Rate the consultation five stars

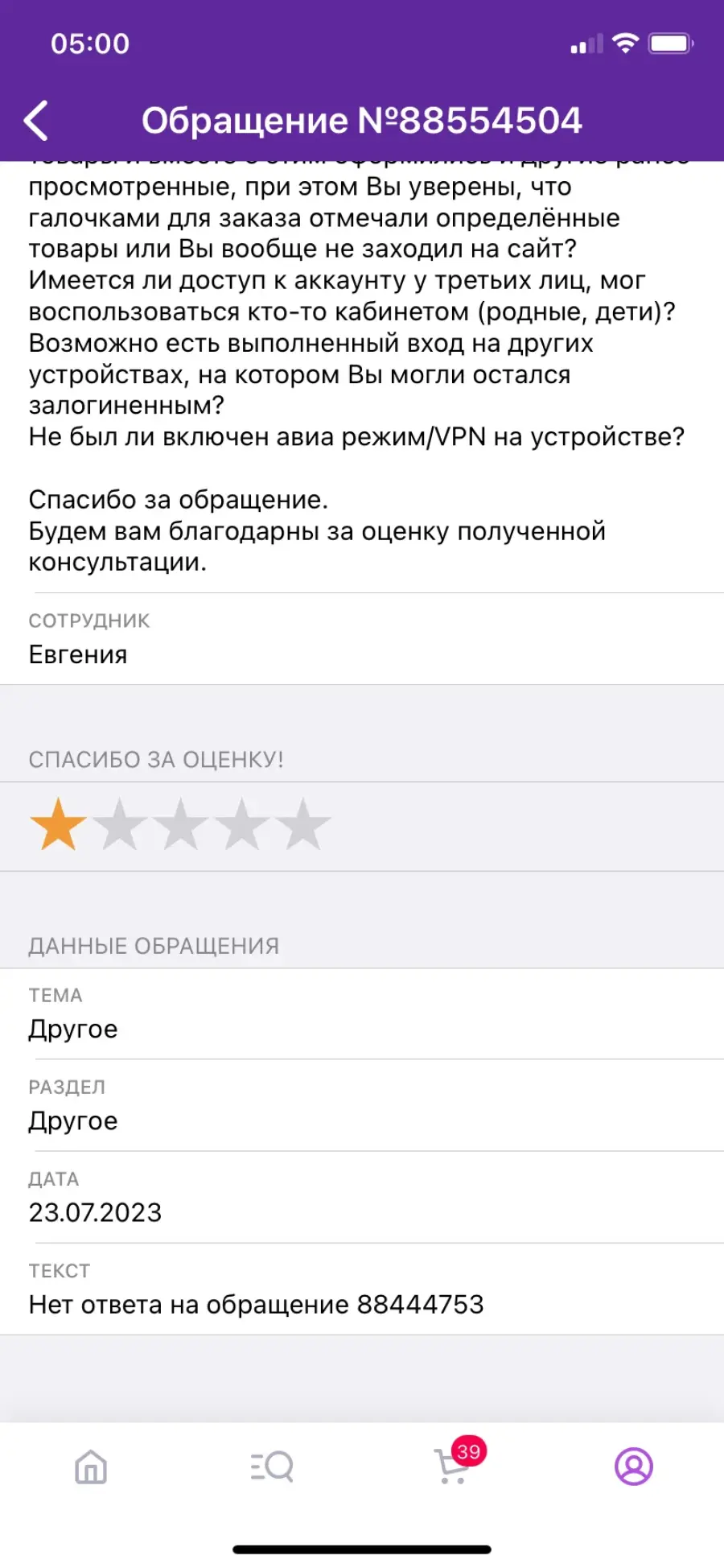[x=303, y=825]
